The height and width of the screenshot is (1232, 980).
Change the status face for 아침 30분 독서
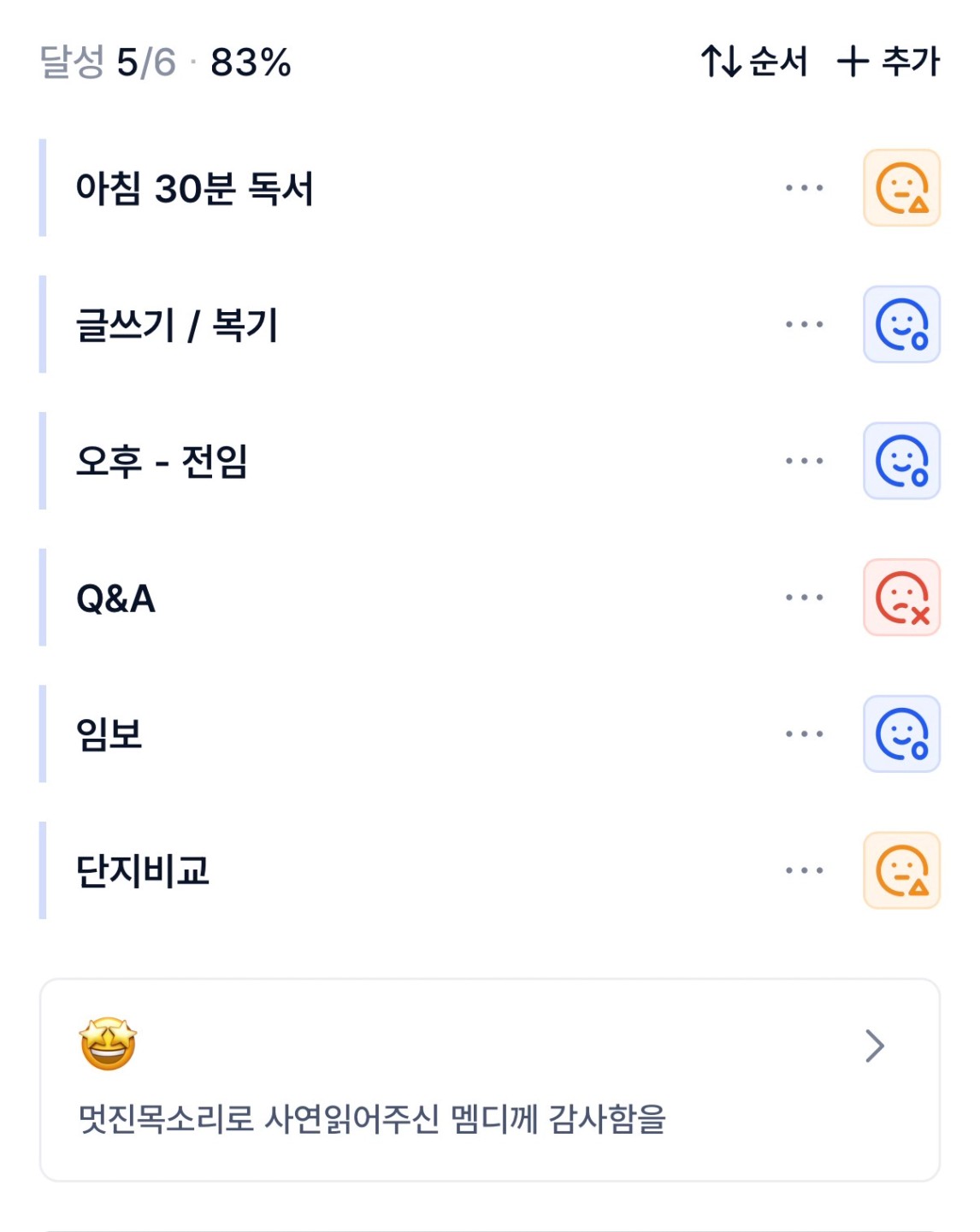tap(901, 188)
